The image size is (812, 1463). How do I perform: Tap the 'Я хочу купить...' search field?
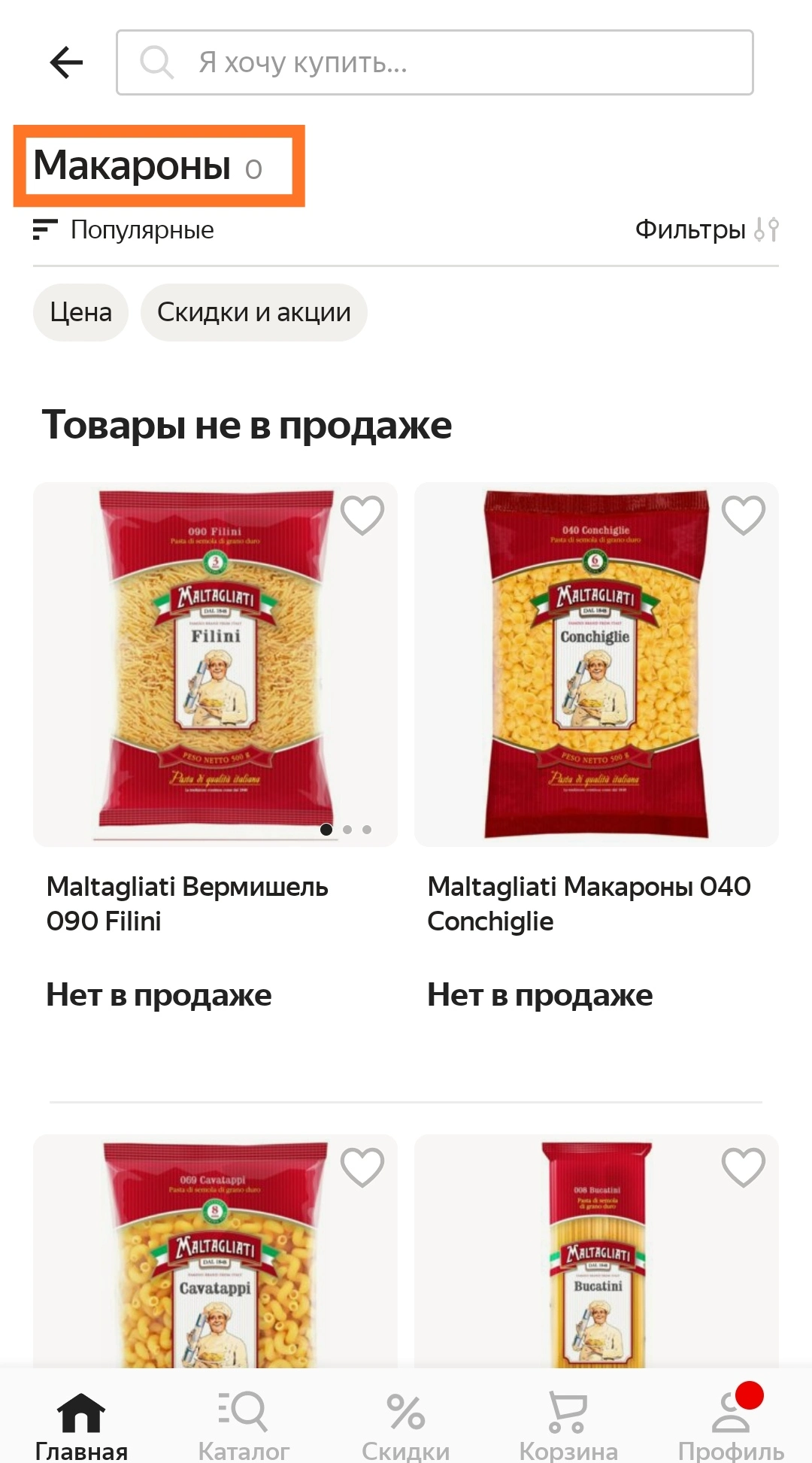click(435, 62)
